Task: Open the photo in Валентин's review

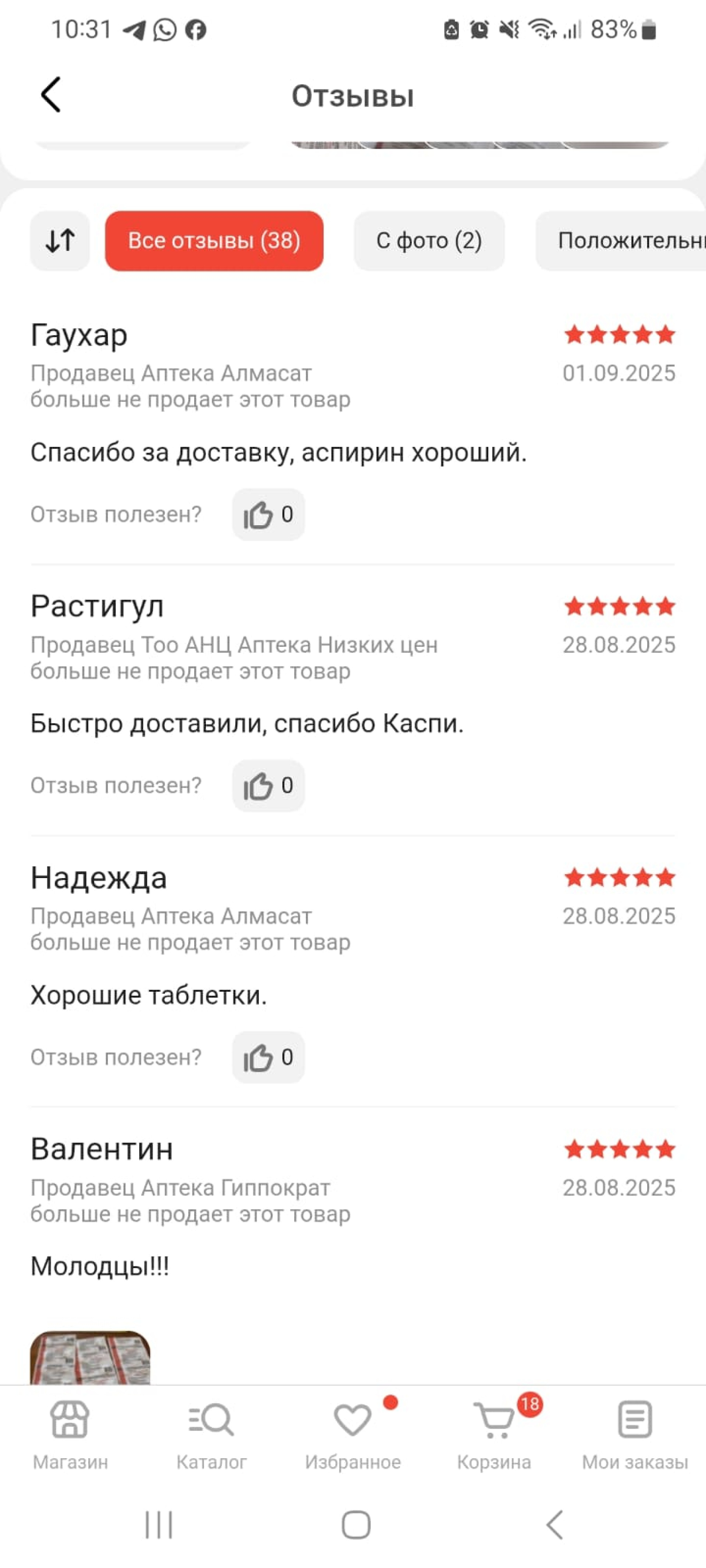Action: point(90,1358)
